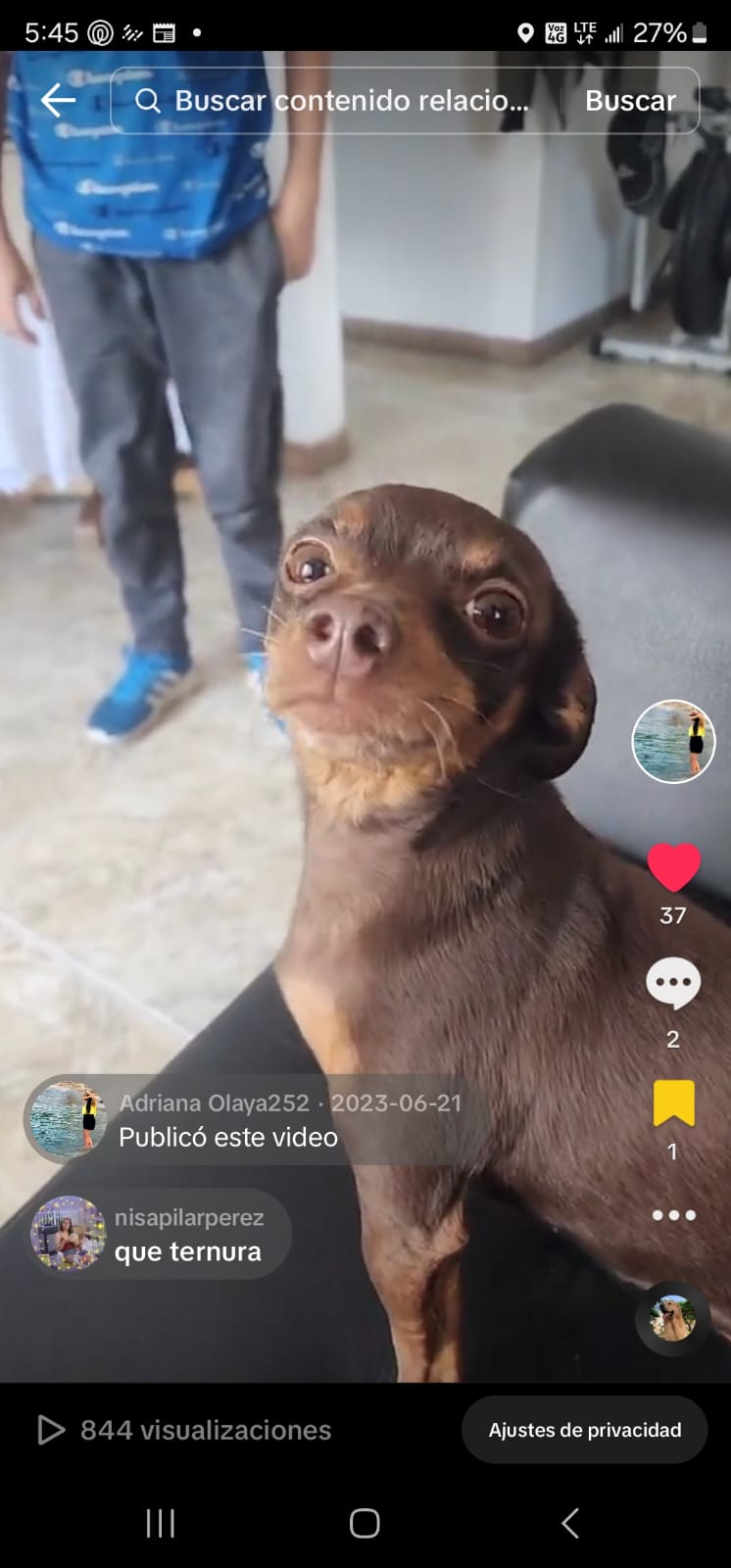The height and width of the screenshot is (1568, 731).
Task: Go to the home screen
Action: coord(365,1523)
